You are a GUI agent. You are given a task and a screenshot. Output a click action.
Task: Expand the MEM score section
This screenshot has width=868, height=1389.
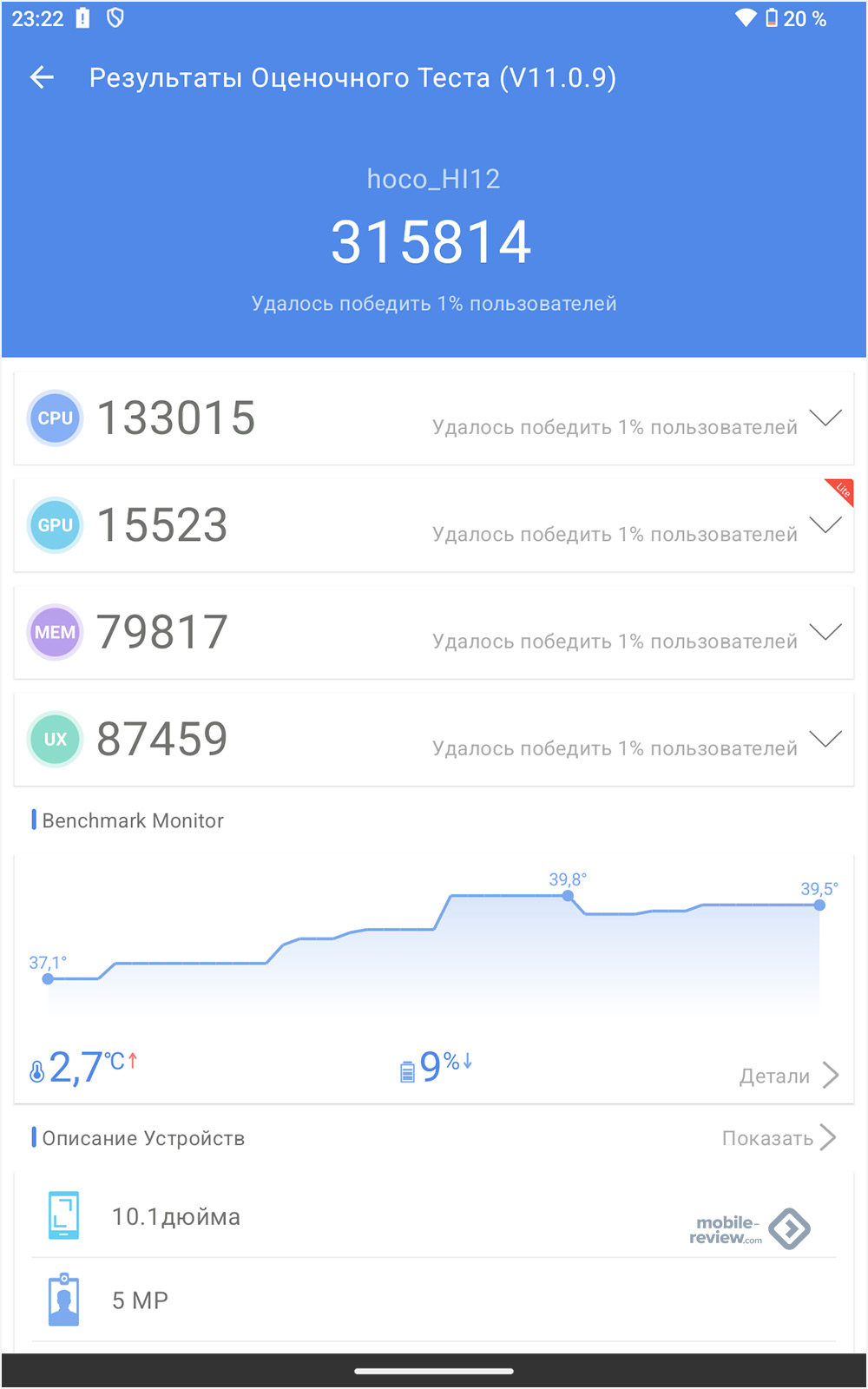point(825,632)
